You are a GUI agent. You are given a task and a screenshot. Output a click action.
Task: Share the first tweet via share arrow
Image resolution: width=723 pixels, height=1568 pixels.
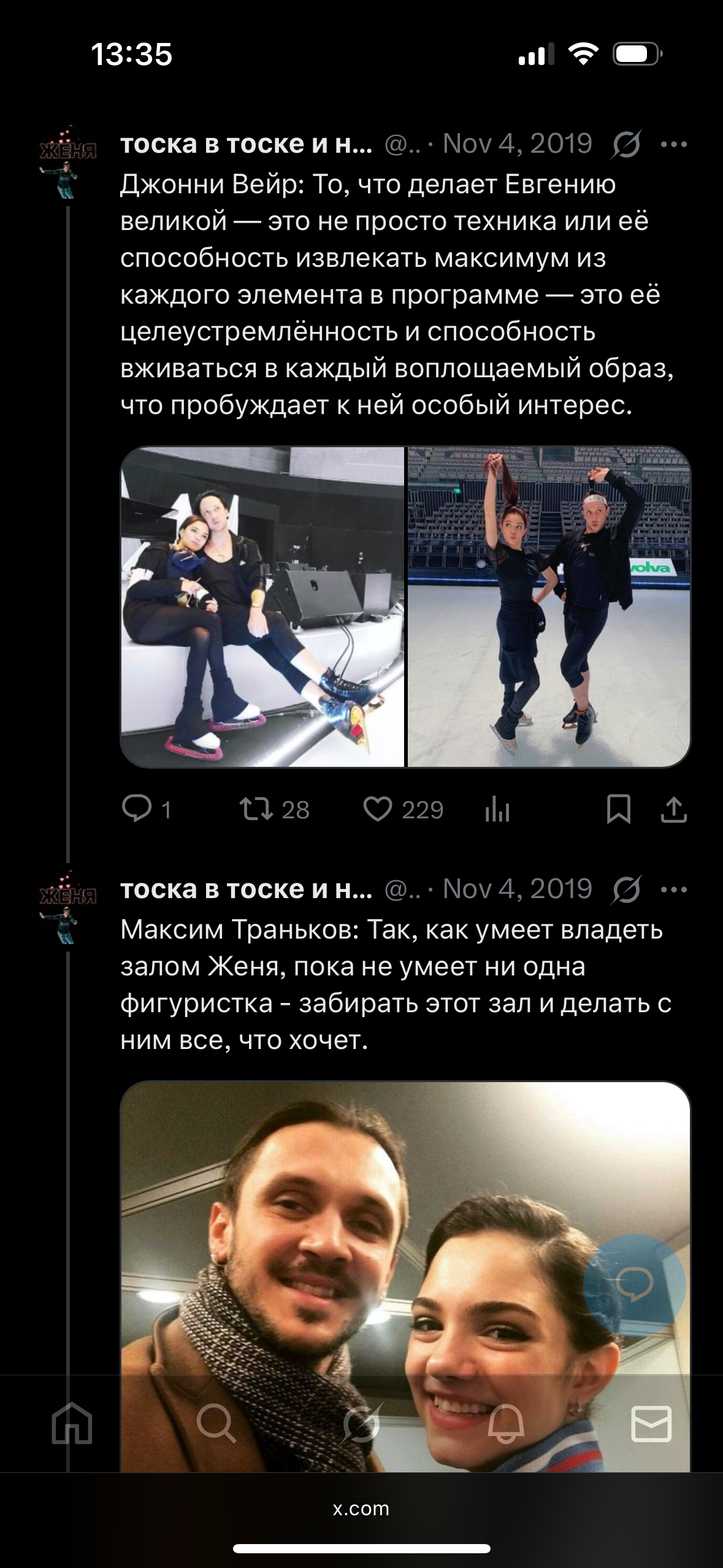[x=675, y=809]
